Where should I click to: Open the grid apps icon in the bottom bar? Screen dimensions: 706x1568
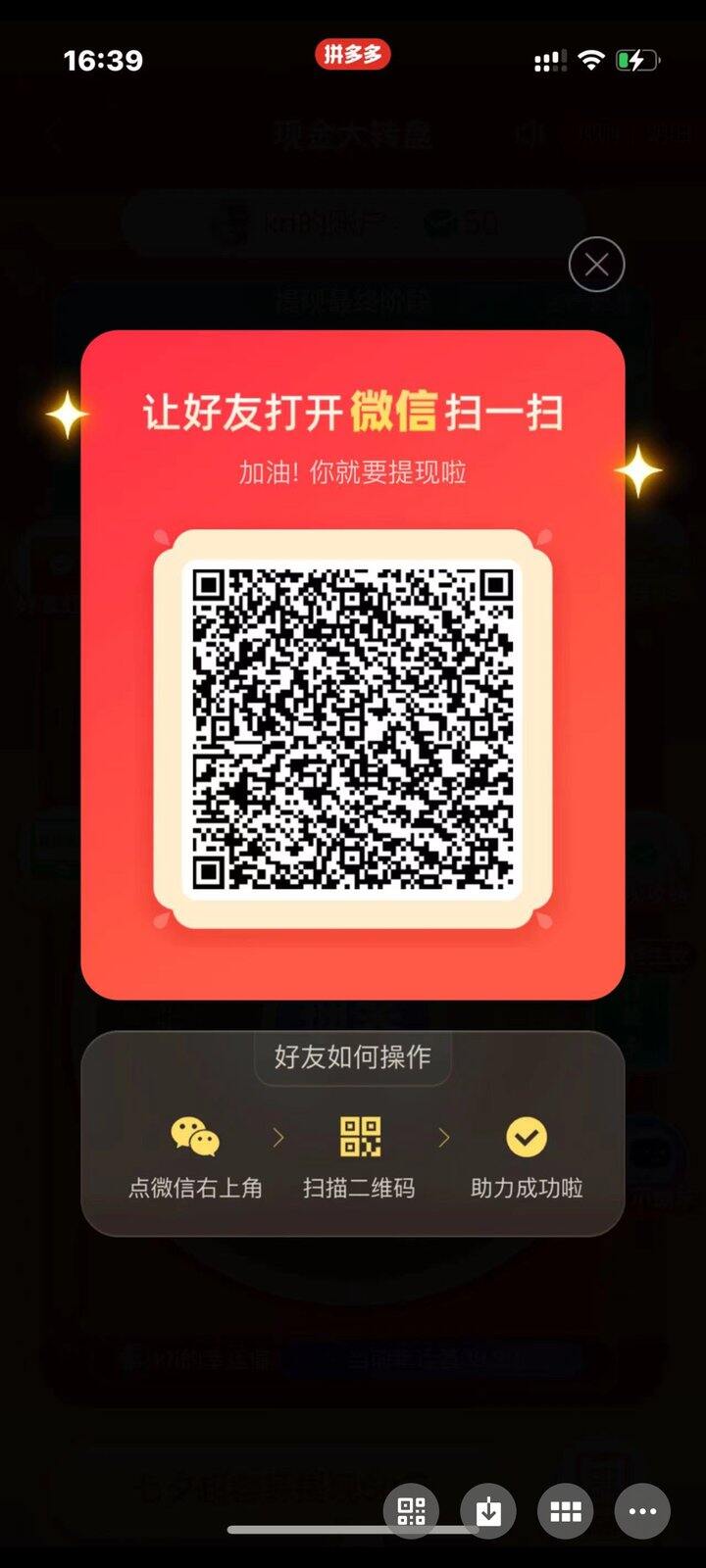pyautogui.click(x=565, y=1512)
